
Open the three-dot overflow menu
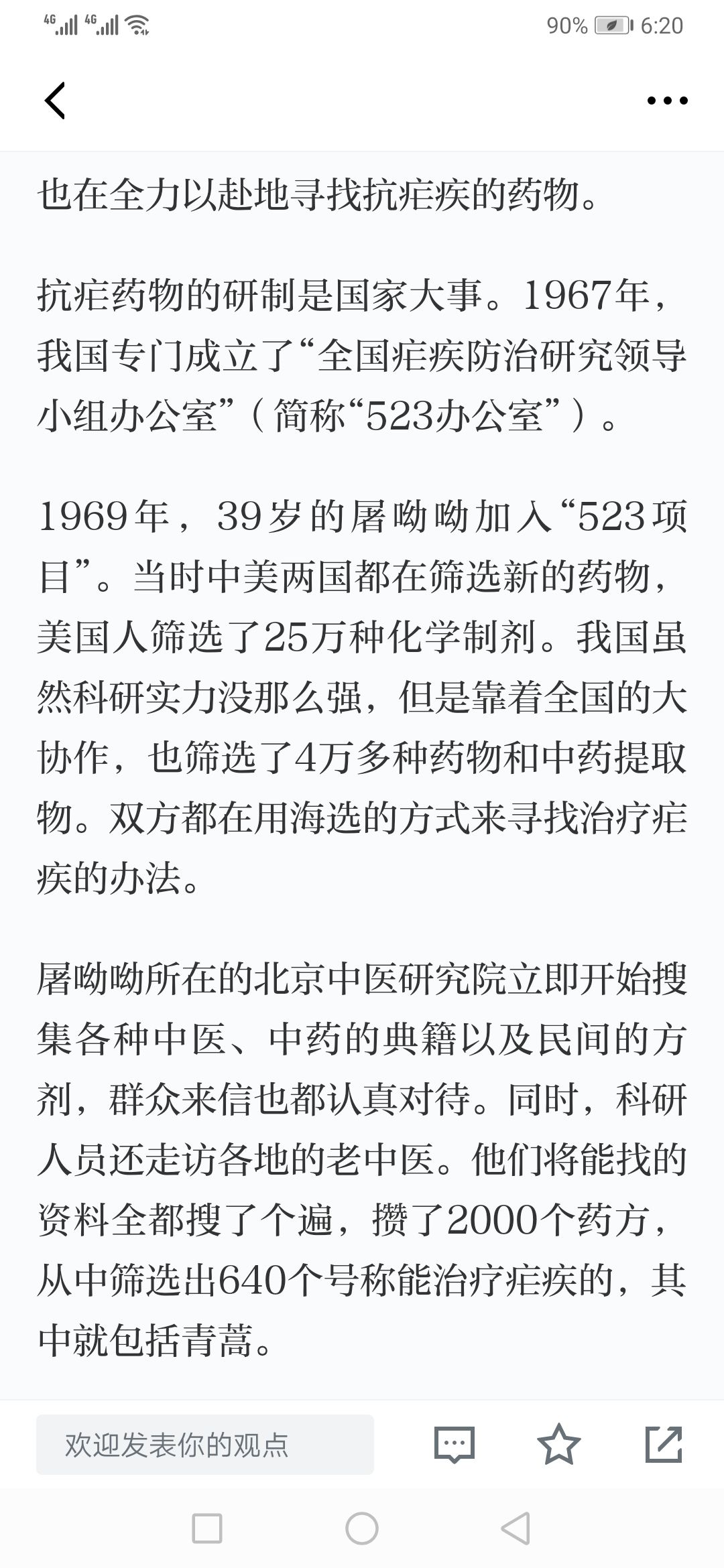click(667, 101)
